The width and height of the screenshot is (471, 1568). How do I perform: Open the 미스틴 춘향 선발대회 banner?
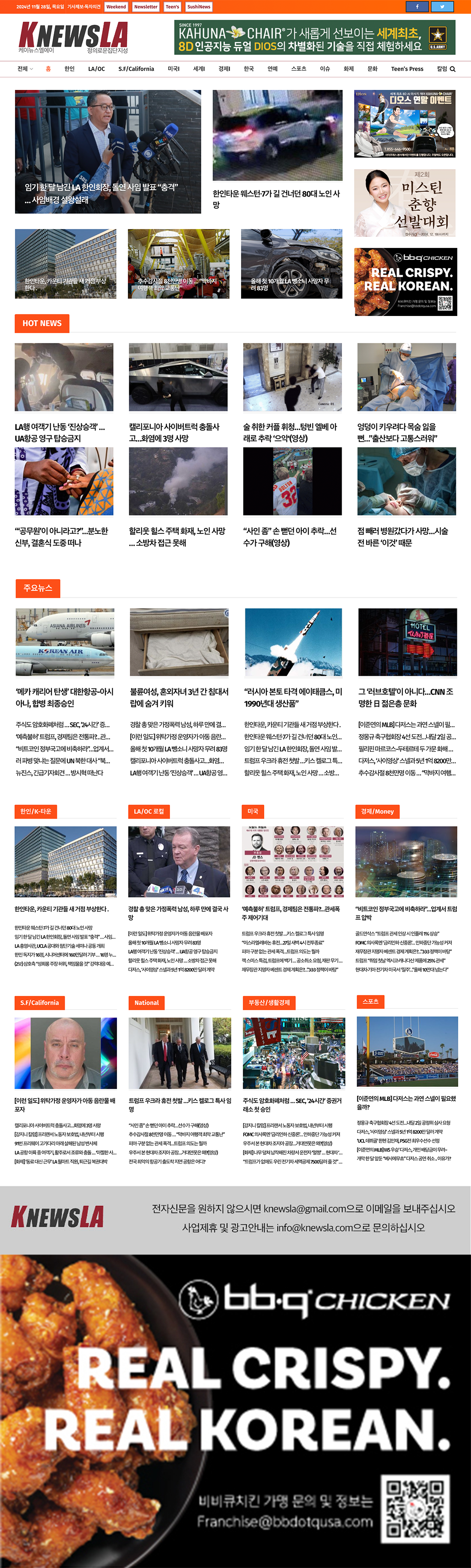(405, 203)
